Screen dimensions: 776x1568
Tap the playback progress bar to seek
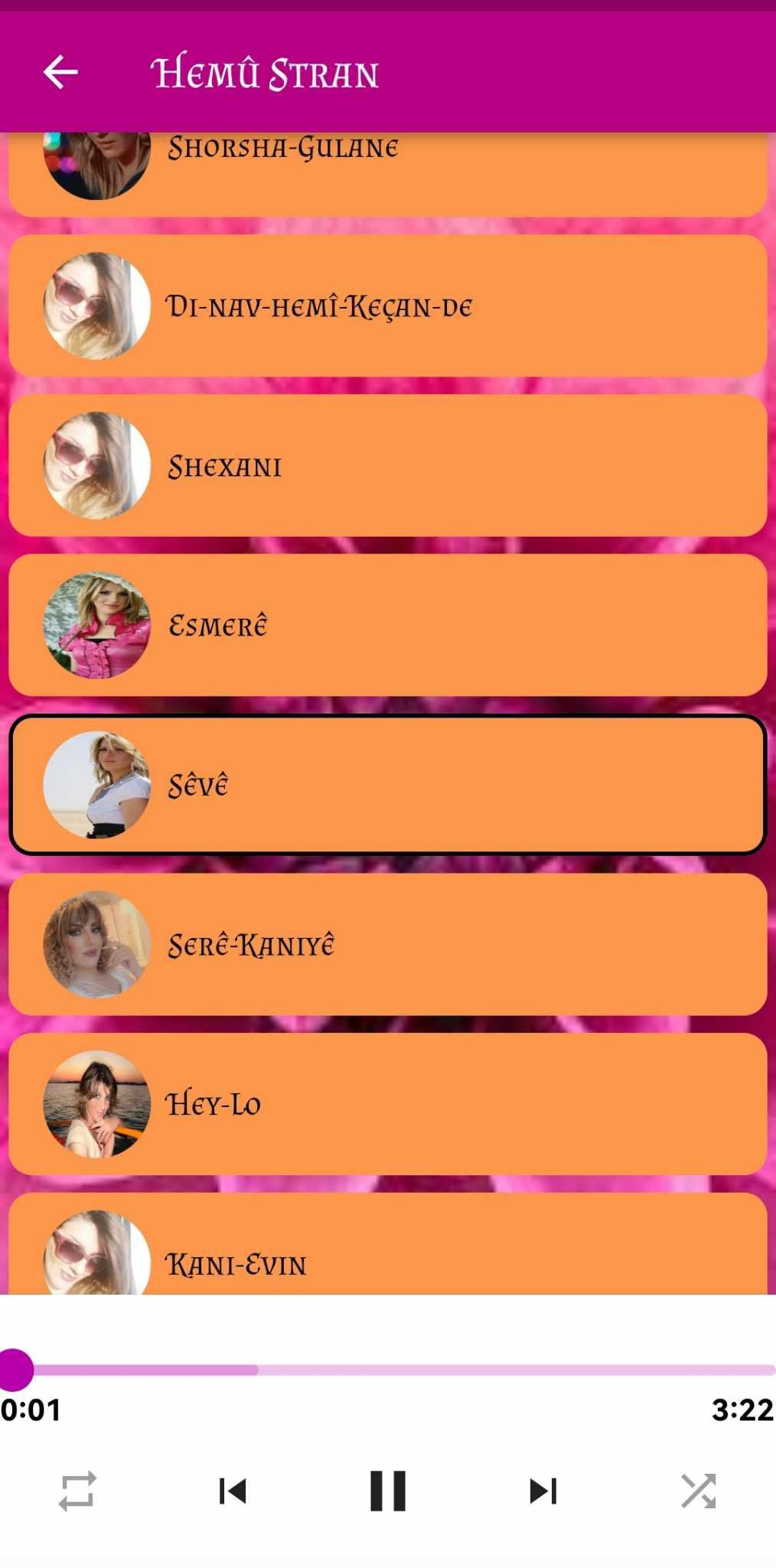[x=388, y=1370]
